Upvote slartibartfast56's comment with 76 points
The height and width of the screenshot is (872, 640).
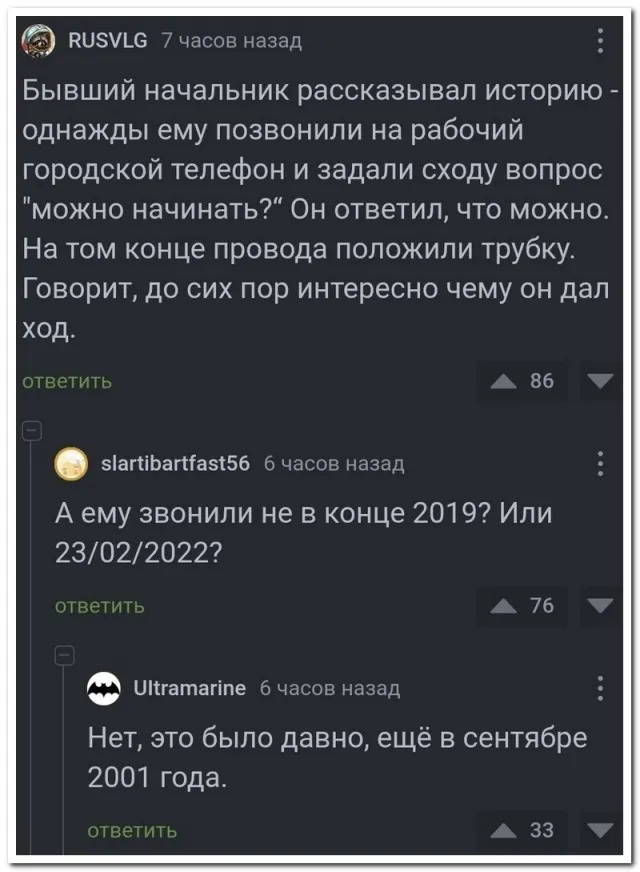[x=507, y=606]
